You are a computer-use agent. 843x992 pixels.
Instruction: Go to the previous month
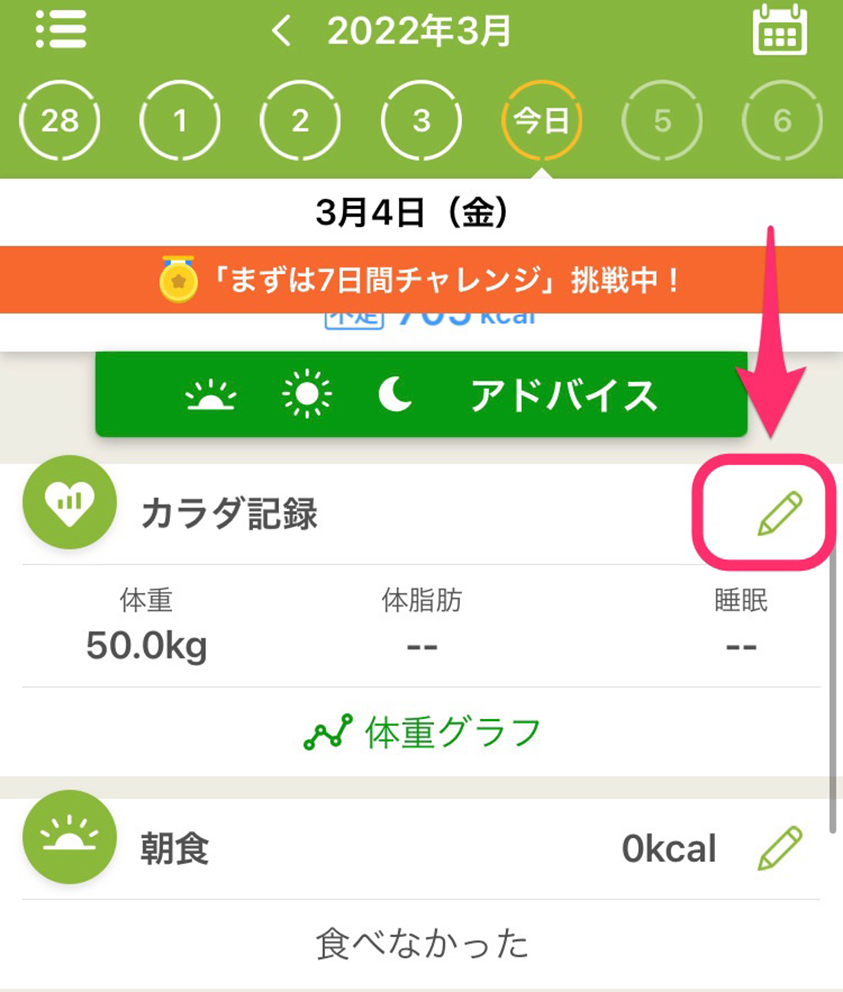coord(283,32)
